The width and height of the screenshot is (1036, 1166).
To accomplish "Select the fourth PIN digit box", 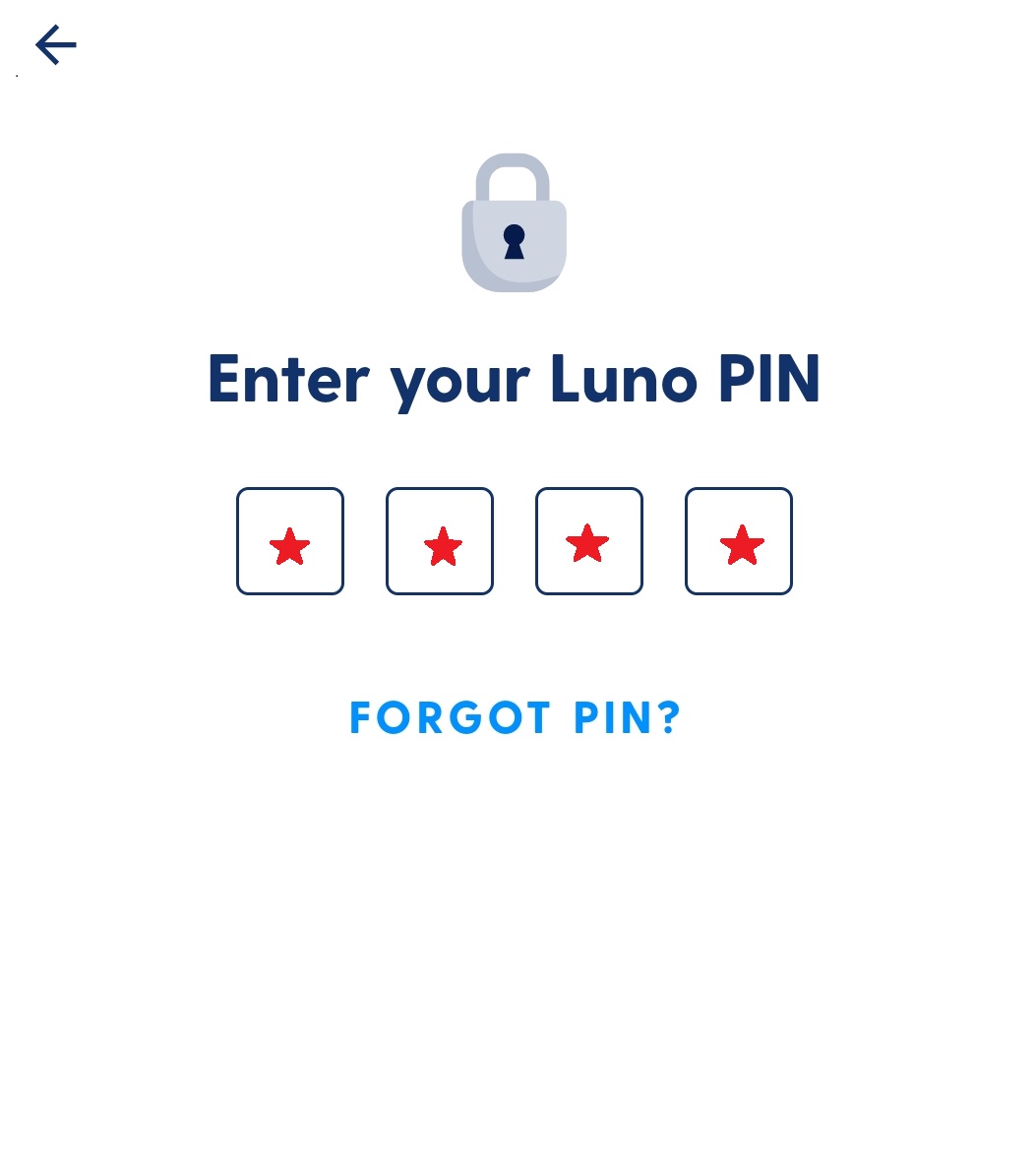I will (739, 541).
